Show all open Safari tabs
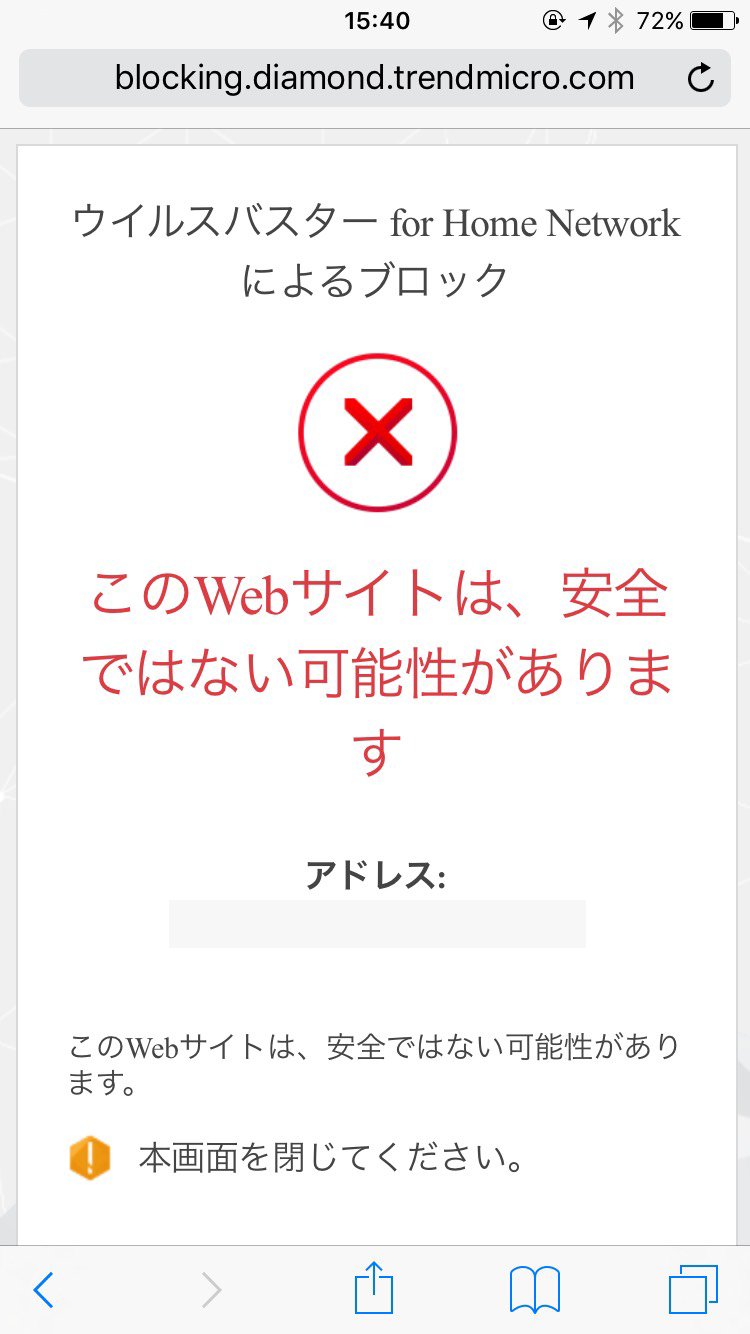This screenshot has height=1334, width=750. tap(692, 1290)
